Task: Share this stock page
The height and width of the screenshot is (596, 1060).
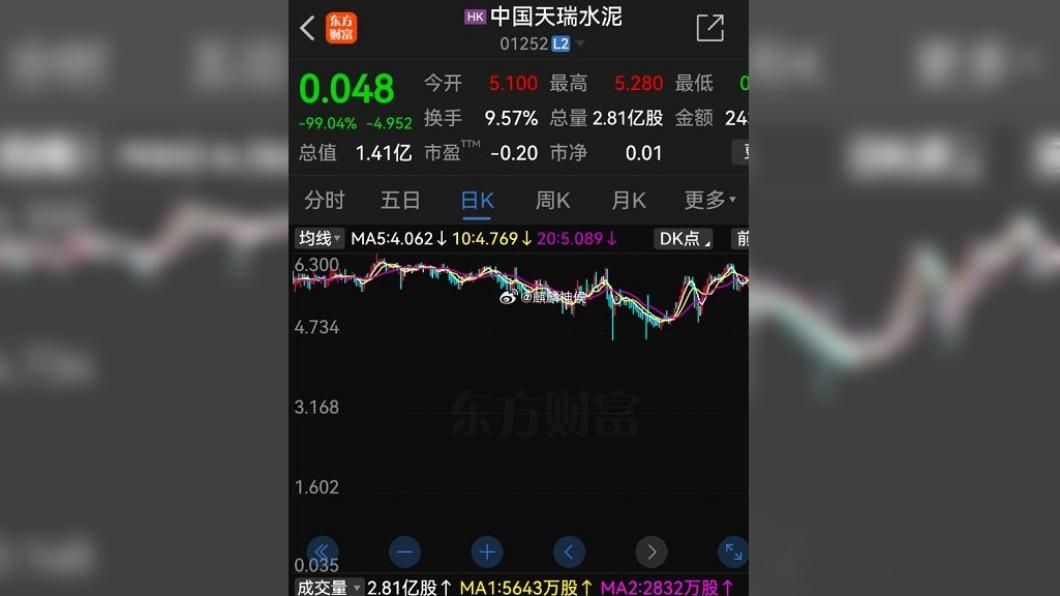Action: point(709,28)
